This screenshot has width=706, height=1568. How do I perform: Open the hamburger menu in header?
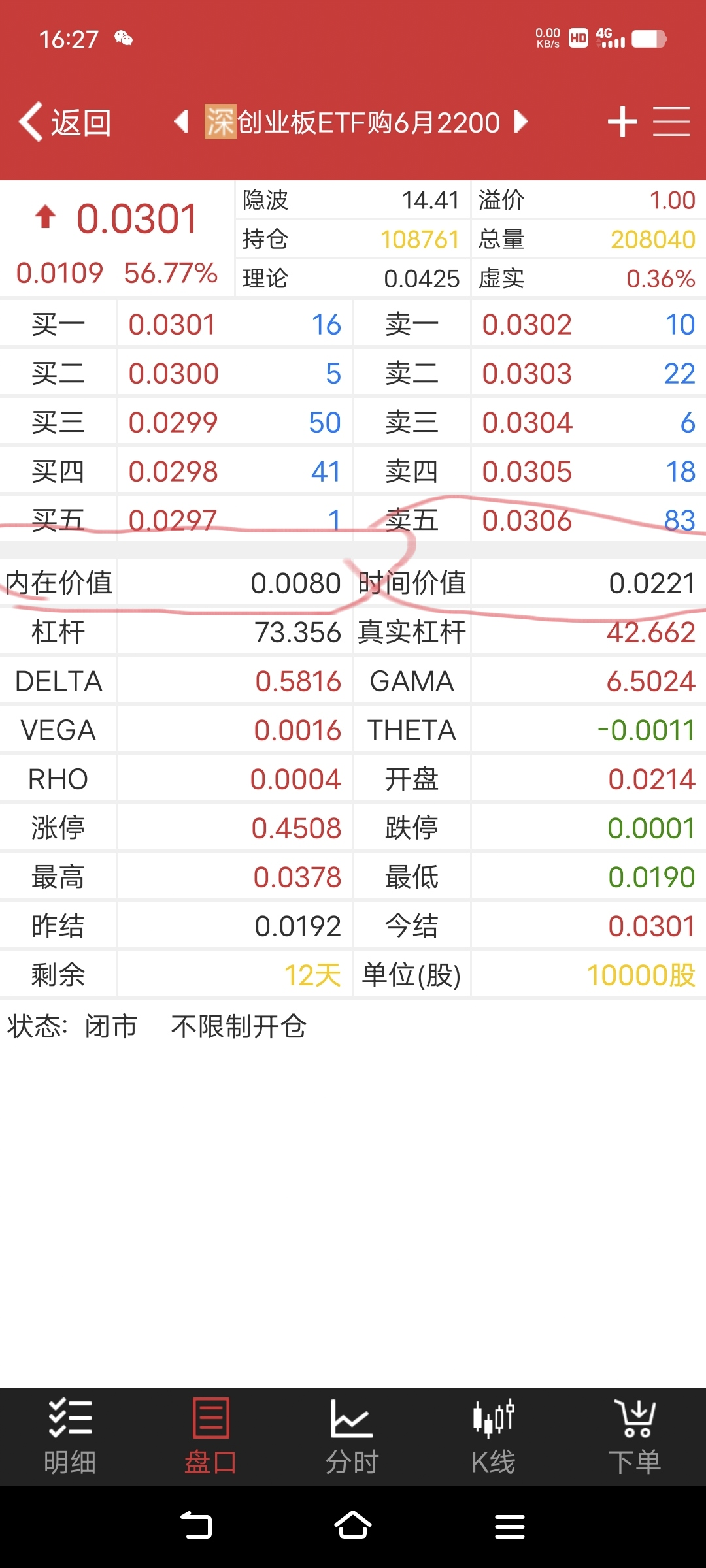[x=671, y=122]
